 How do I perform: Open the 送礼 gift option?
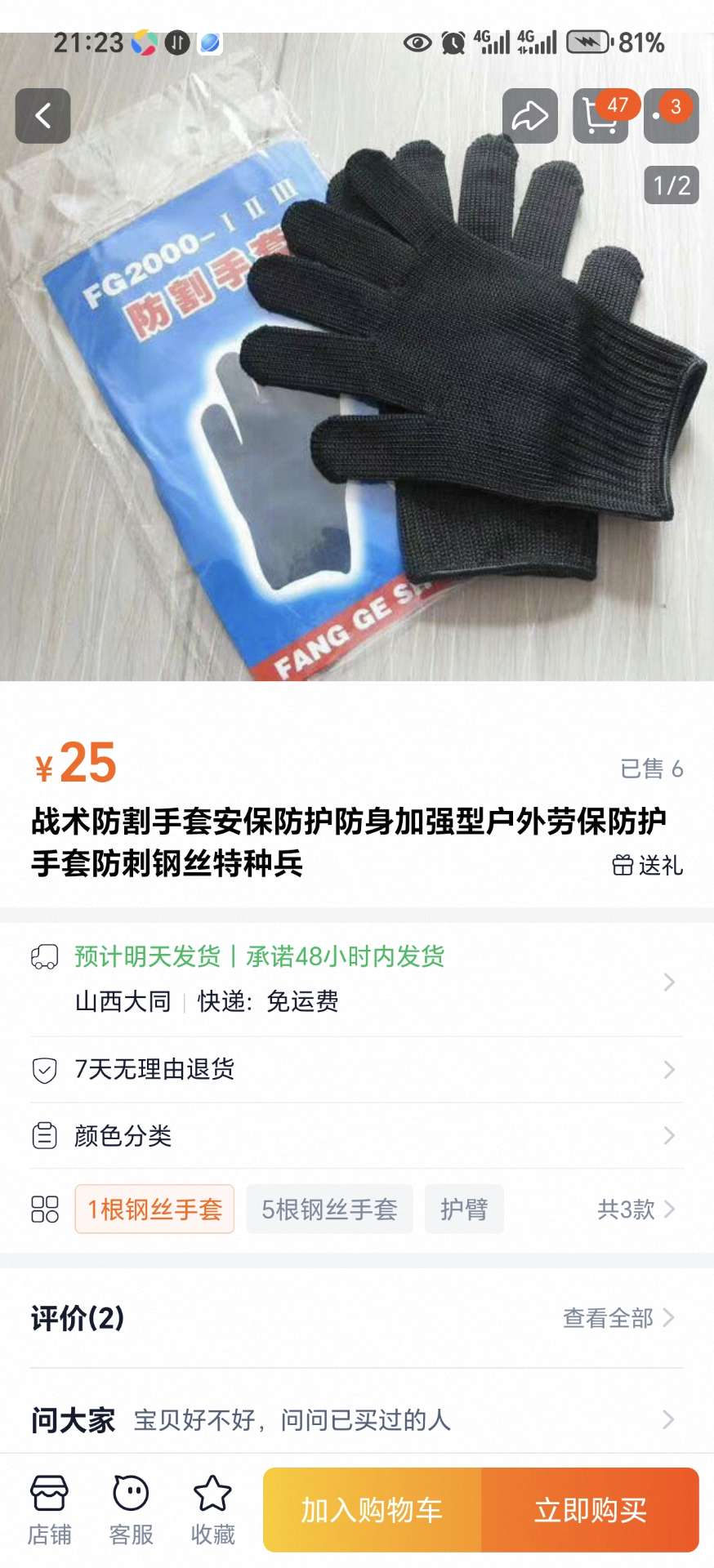648,865
